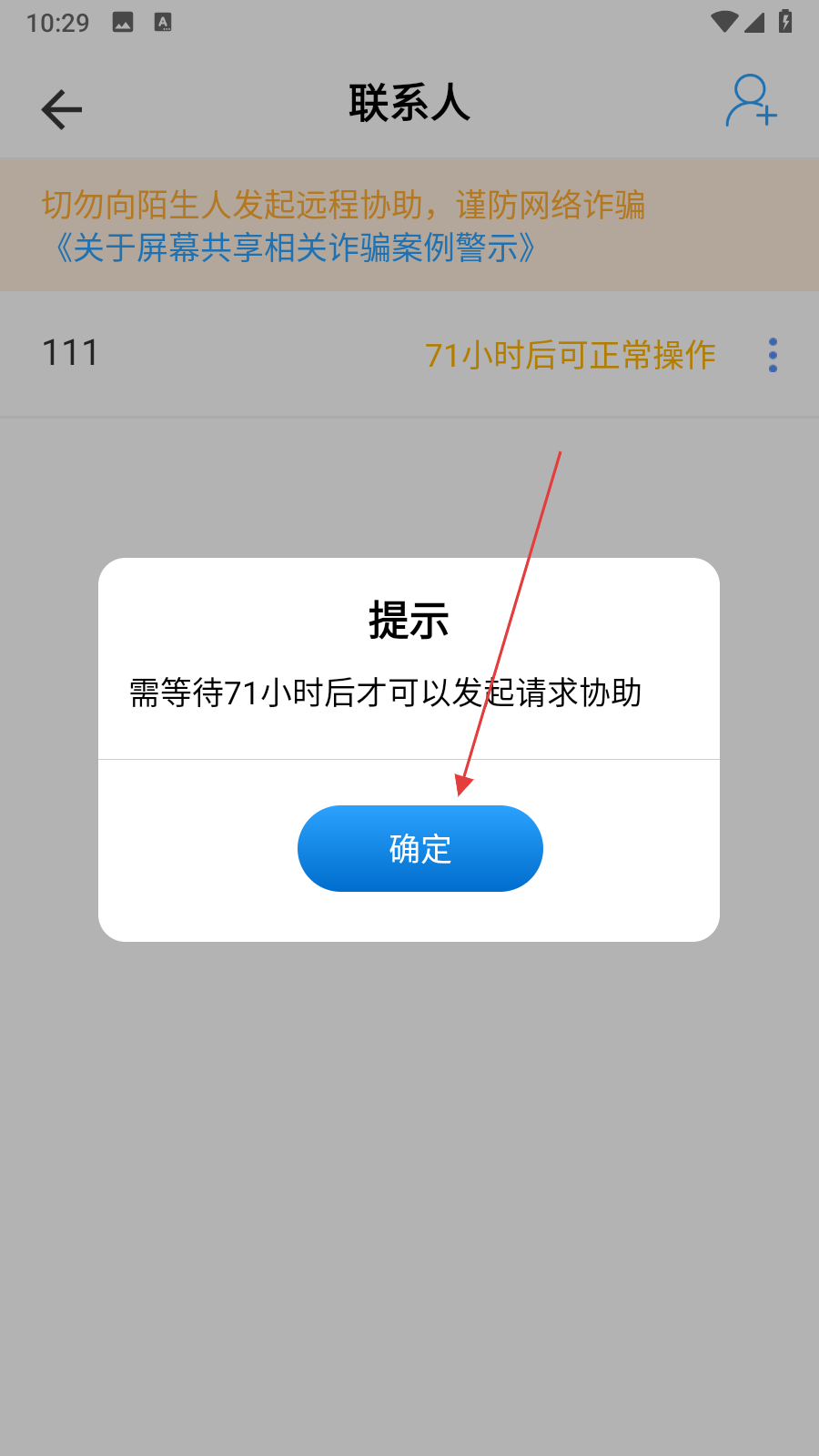The image size is (819, 1456).
Task: Open overflow menu for contact 111
Action: click(773, 355)
